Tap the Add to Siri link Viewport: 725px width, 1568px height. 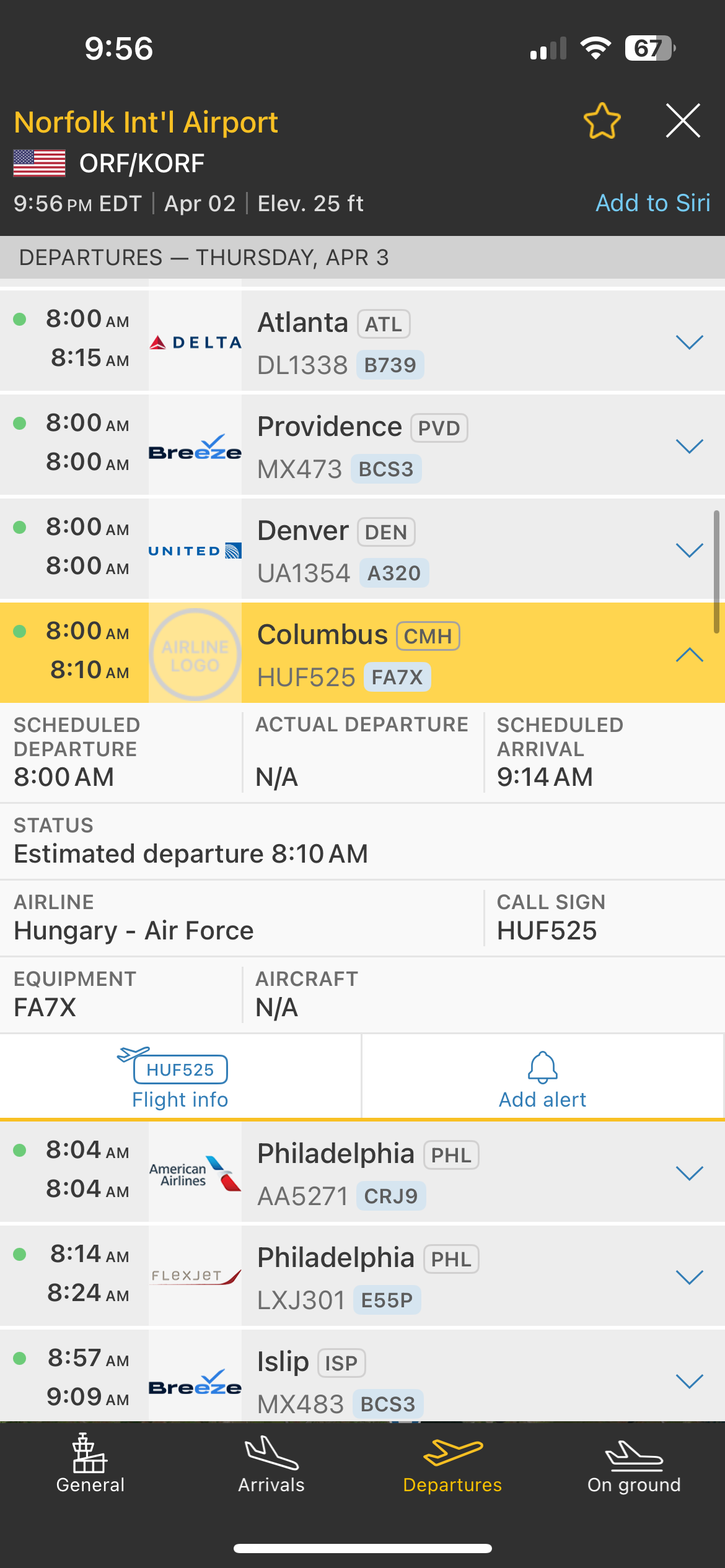pyautogui.click(x=652, y=203)
